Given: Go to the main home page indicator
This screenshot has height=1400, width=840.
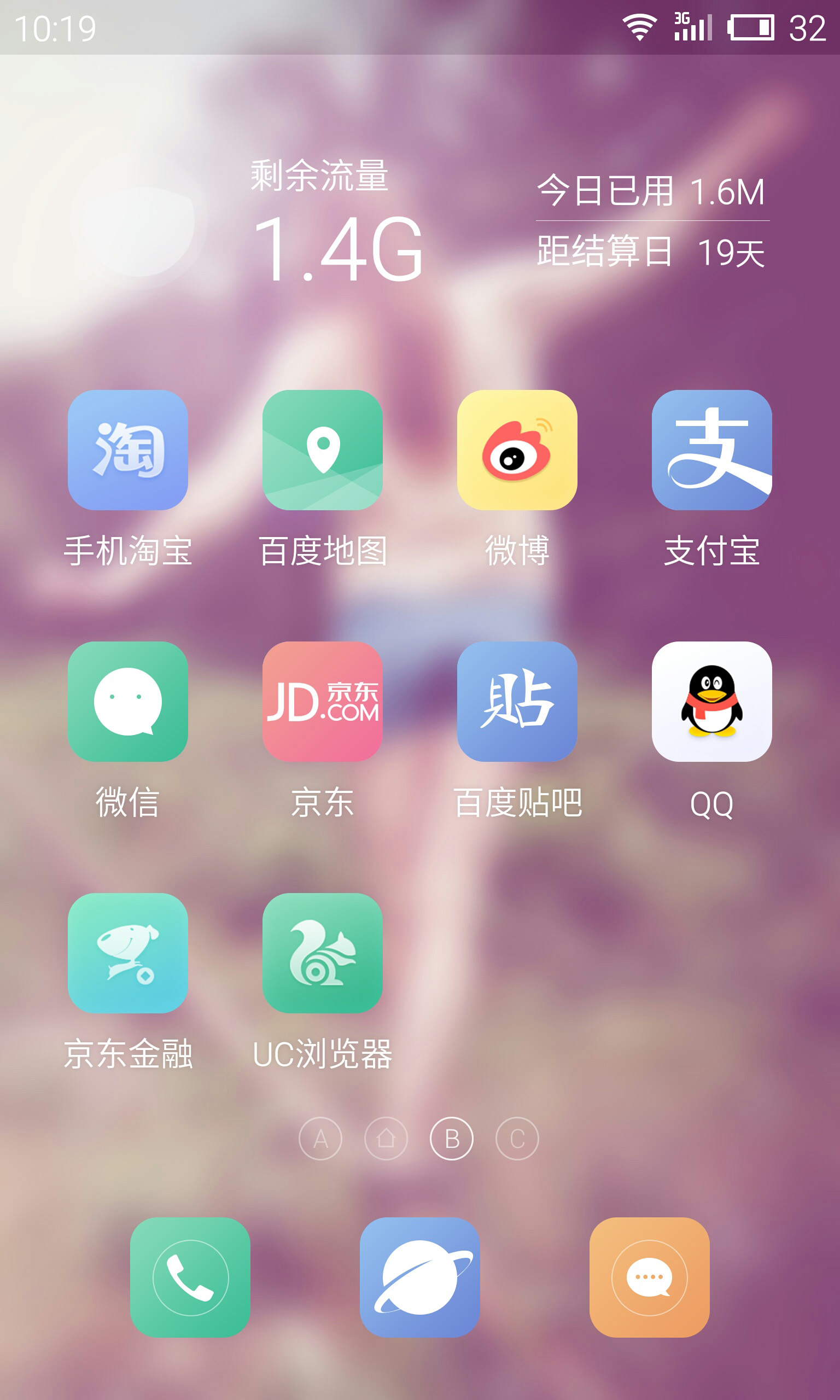Looking at the screenshot, I should (386, 1139).
